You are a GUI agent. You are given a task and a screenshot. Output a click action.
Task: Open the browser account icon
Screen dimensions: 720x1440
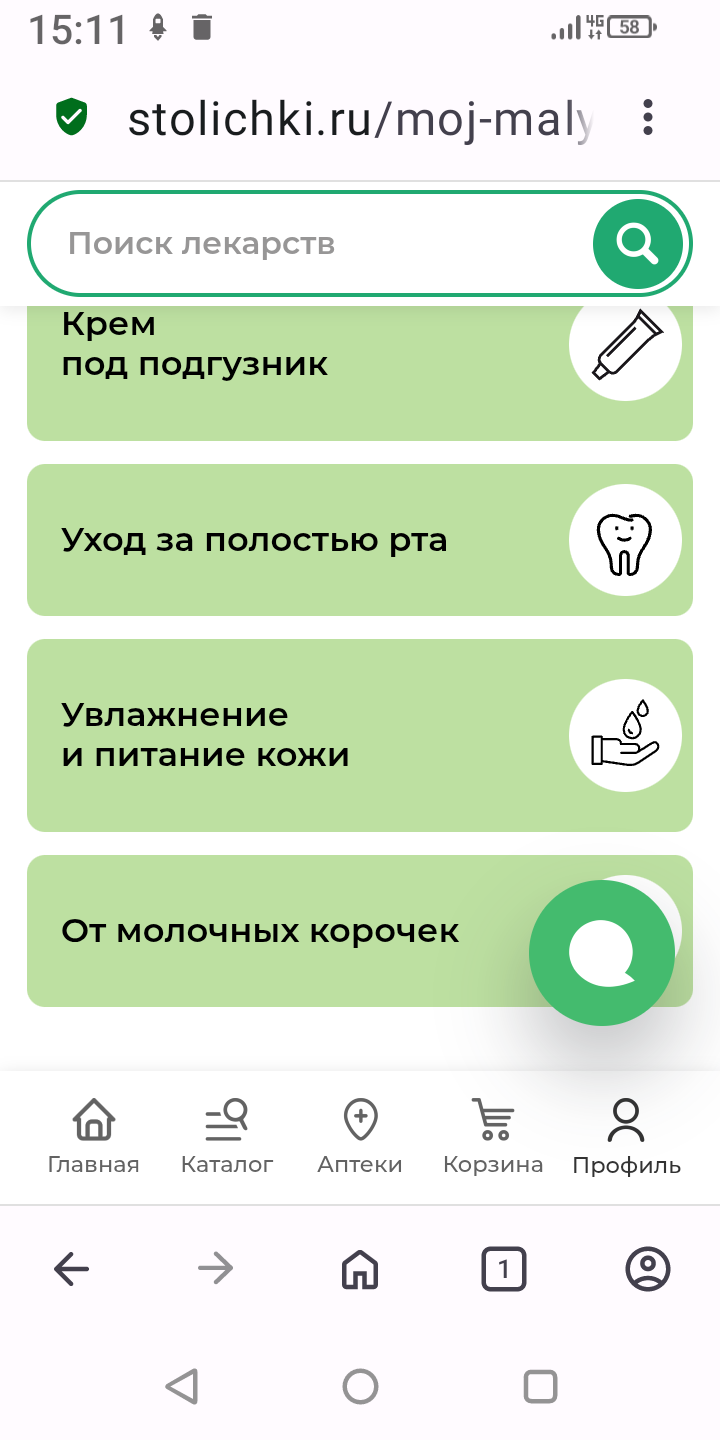point(648,1270)
